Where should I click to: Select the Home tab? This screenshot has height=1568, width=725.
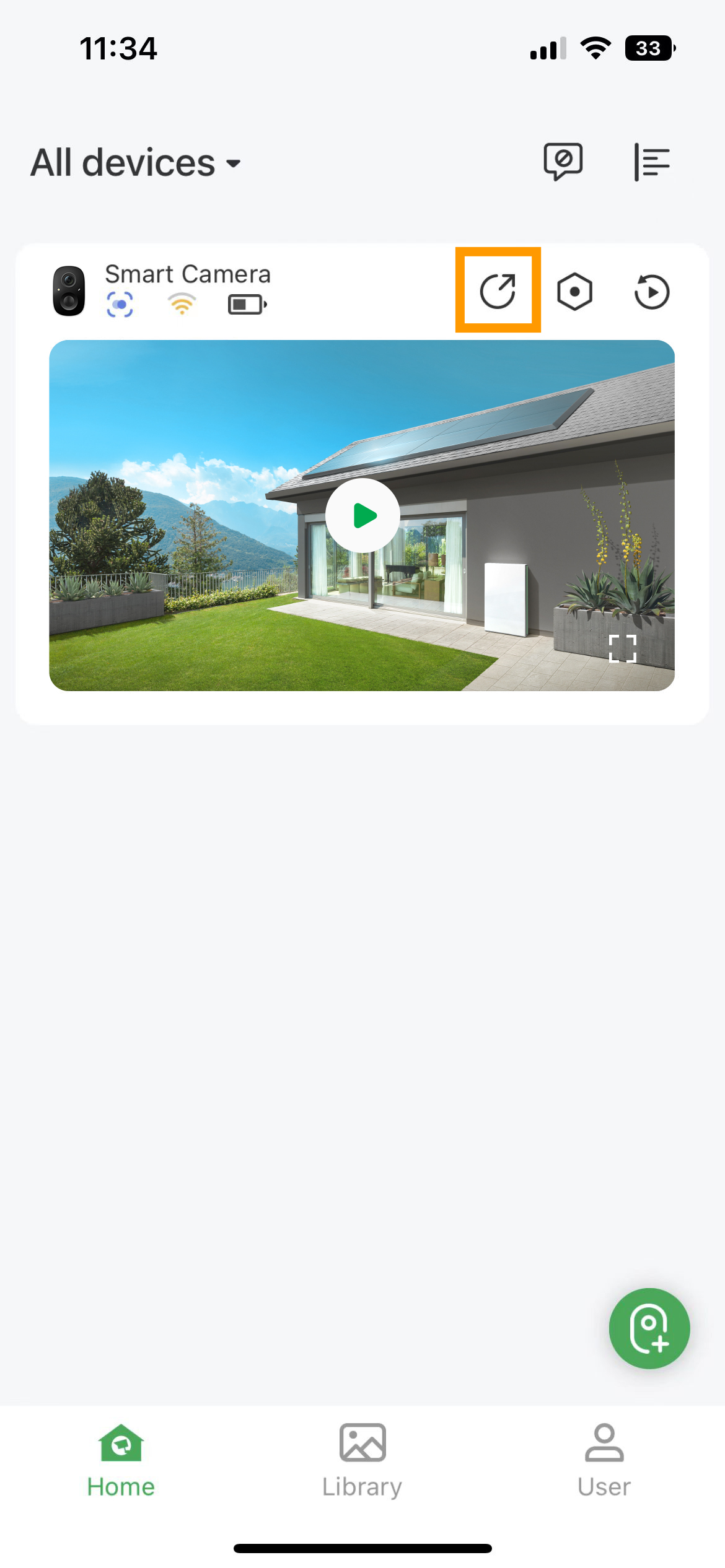(121, 1461)
